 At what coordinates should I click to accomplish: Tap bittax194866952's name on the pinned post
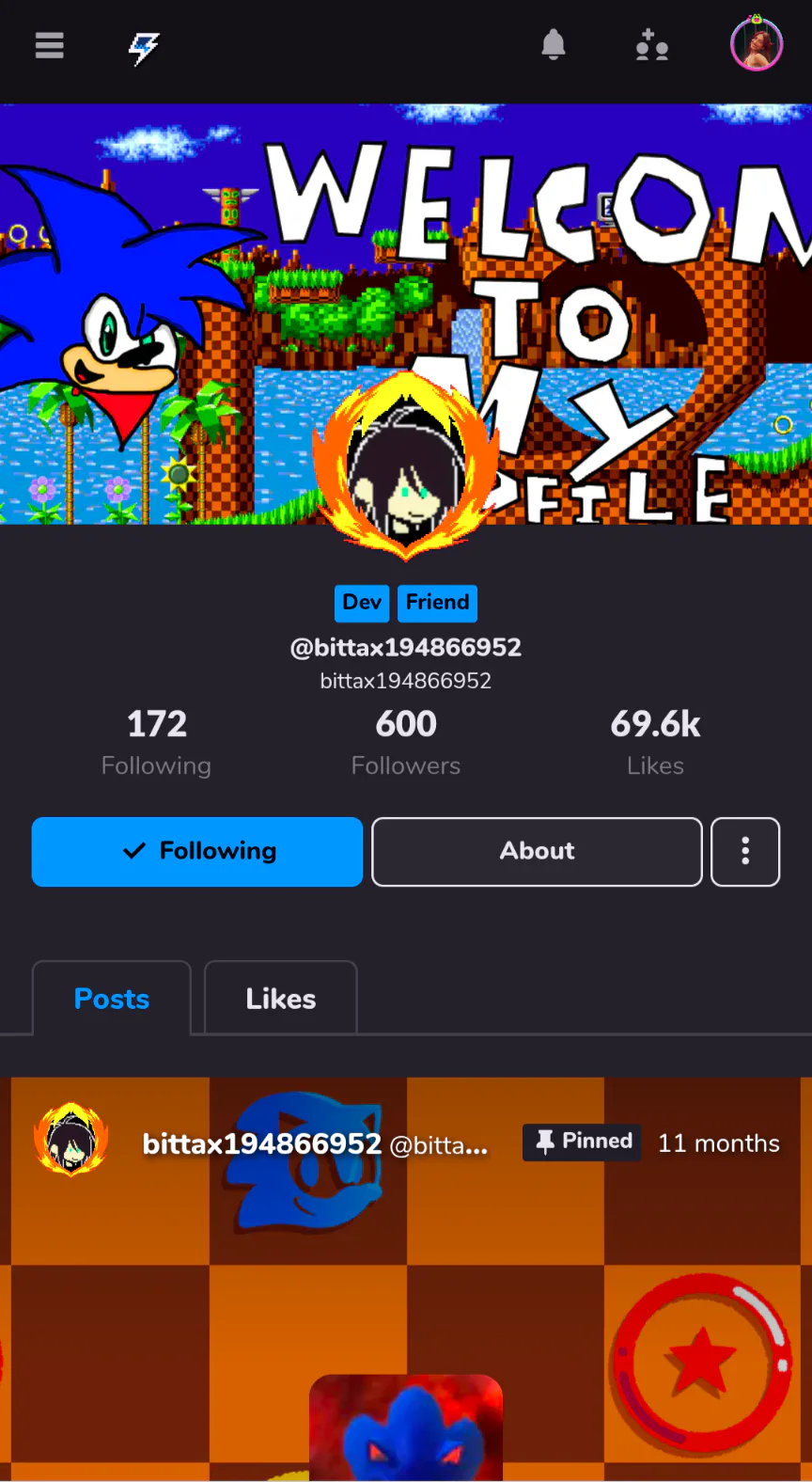coord(261,1143)
